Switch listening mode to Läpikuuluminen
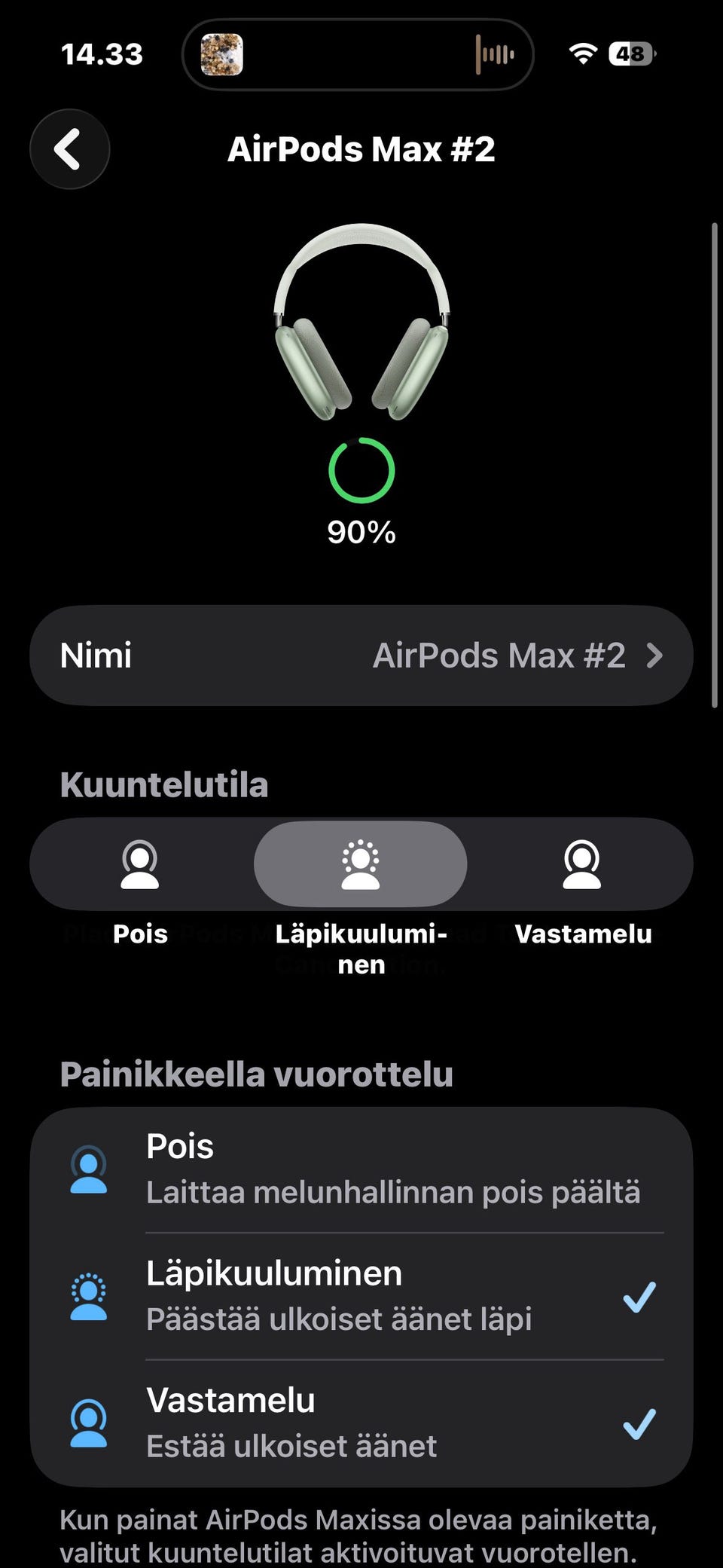This screenshot has height=1568, width=723. tap(361, 864)
